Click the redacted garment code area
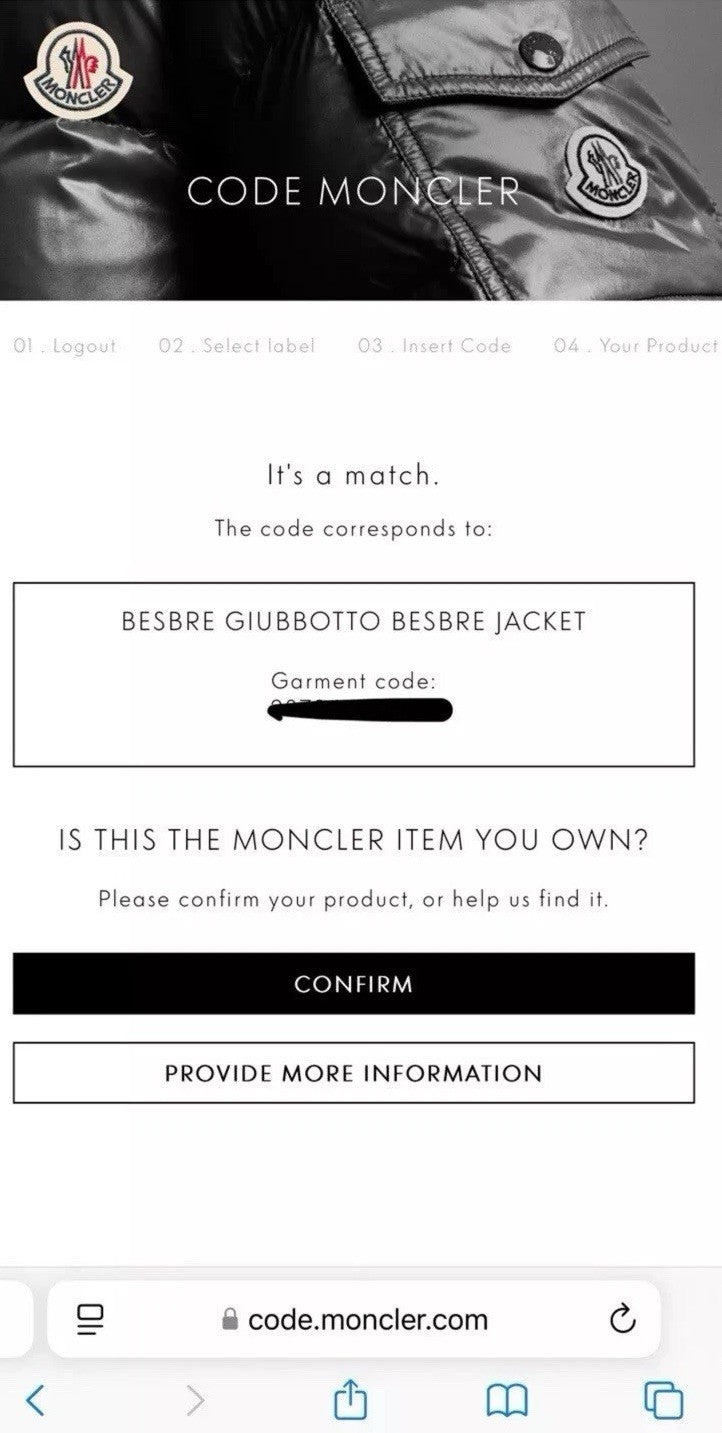Image resolution: width=722 pixels, height=1433 pixels. [357, 710]
